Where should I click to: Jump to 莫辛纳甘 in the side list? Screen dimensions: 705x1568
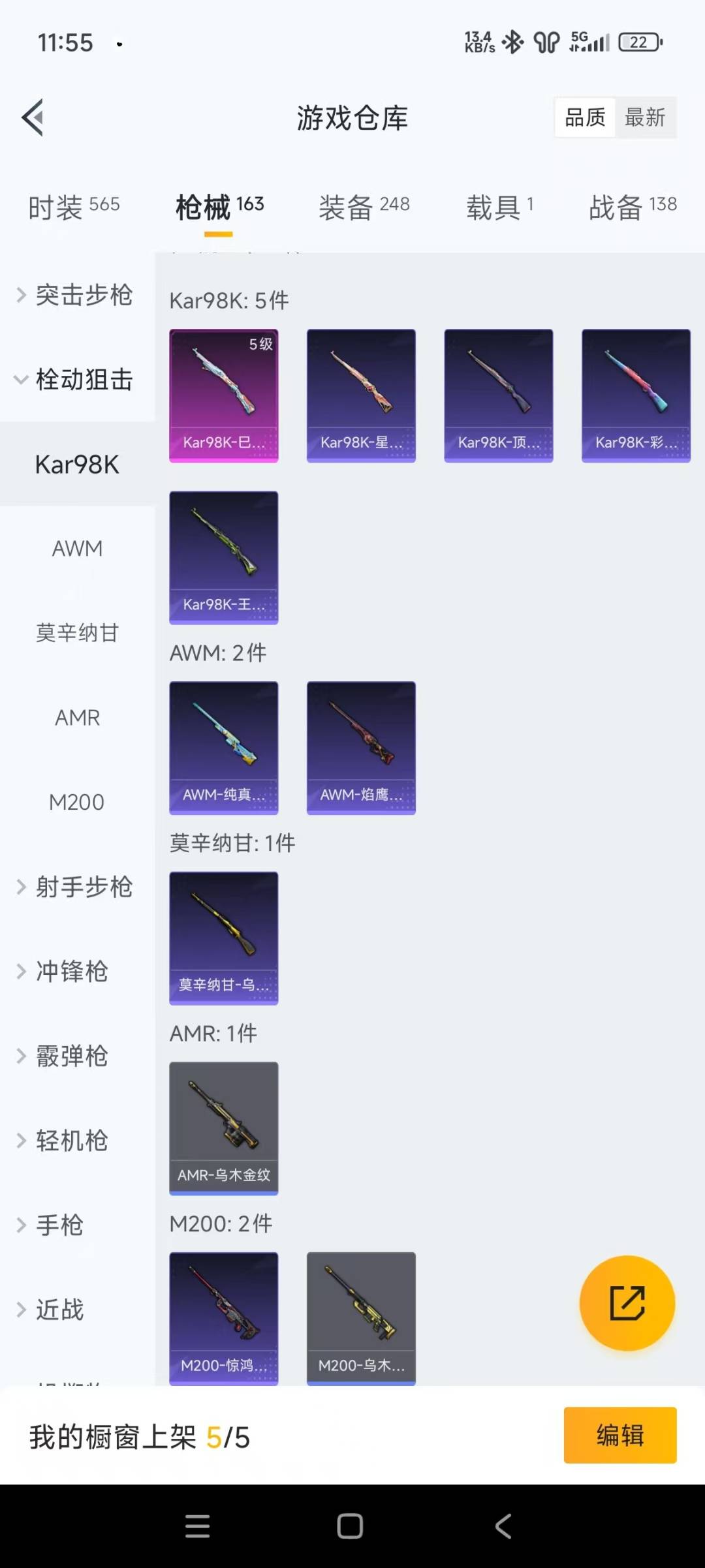[77, 633]
